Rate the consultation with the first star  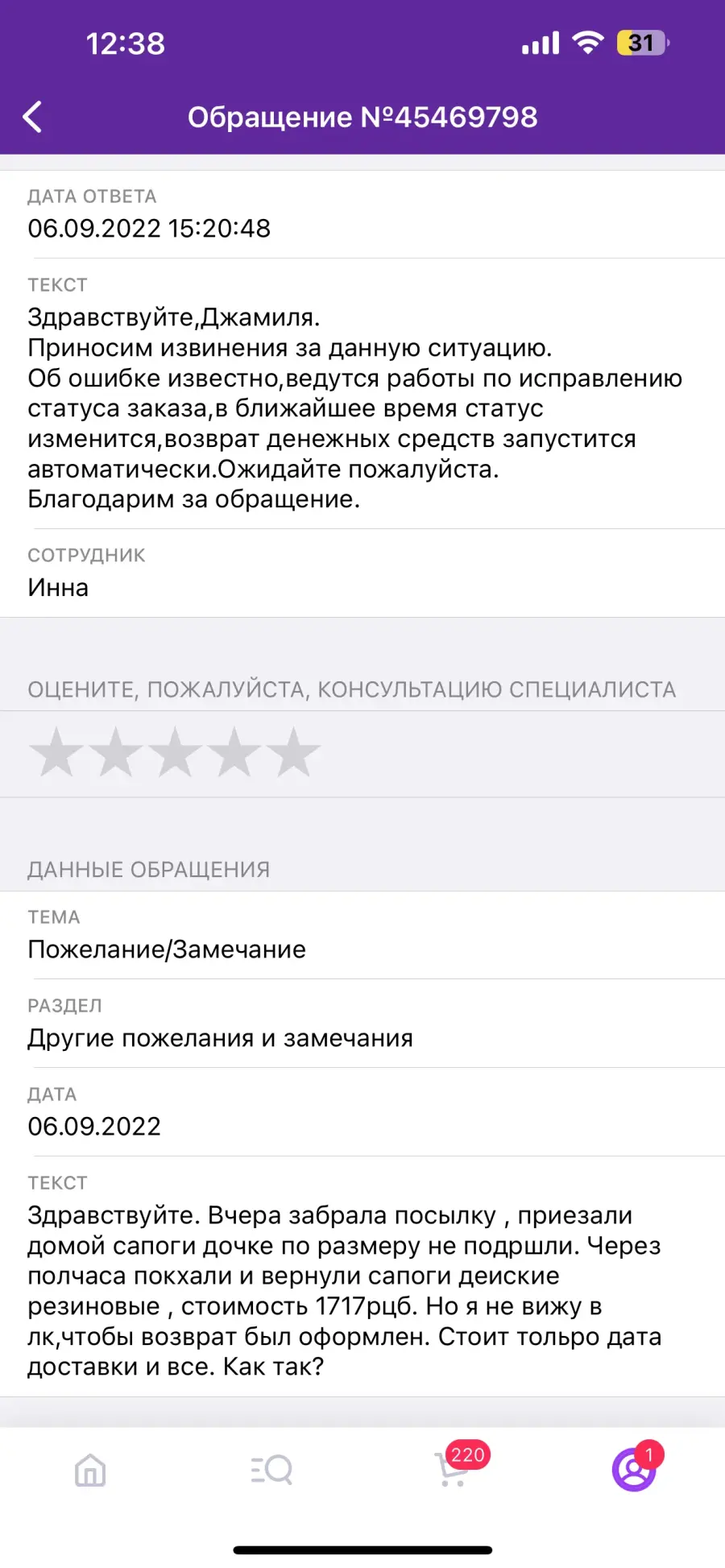(56, 752)
